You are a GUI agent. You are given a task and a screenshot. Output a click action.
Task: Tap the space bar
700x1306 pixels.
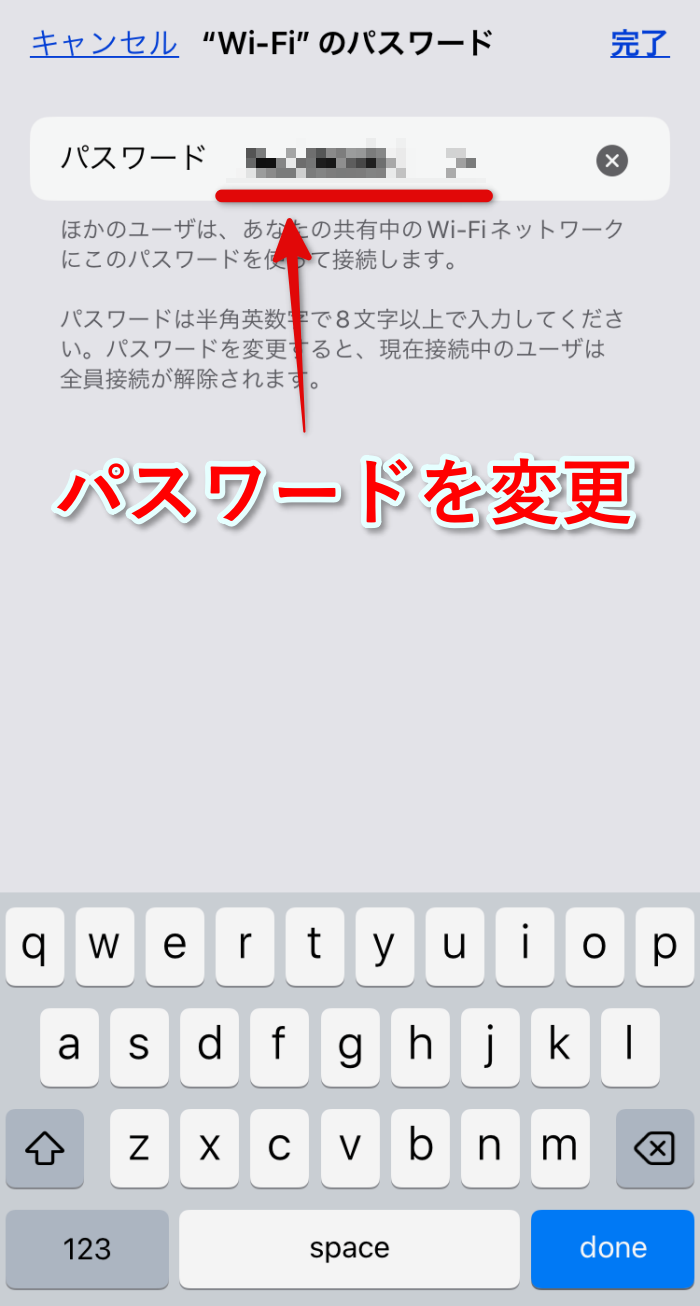(x=350, y=1249)
